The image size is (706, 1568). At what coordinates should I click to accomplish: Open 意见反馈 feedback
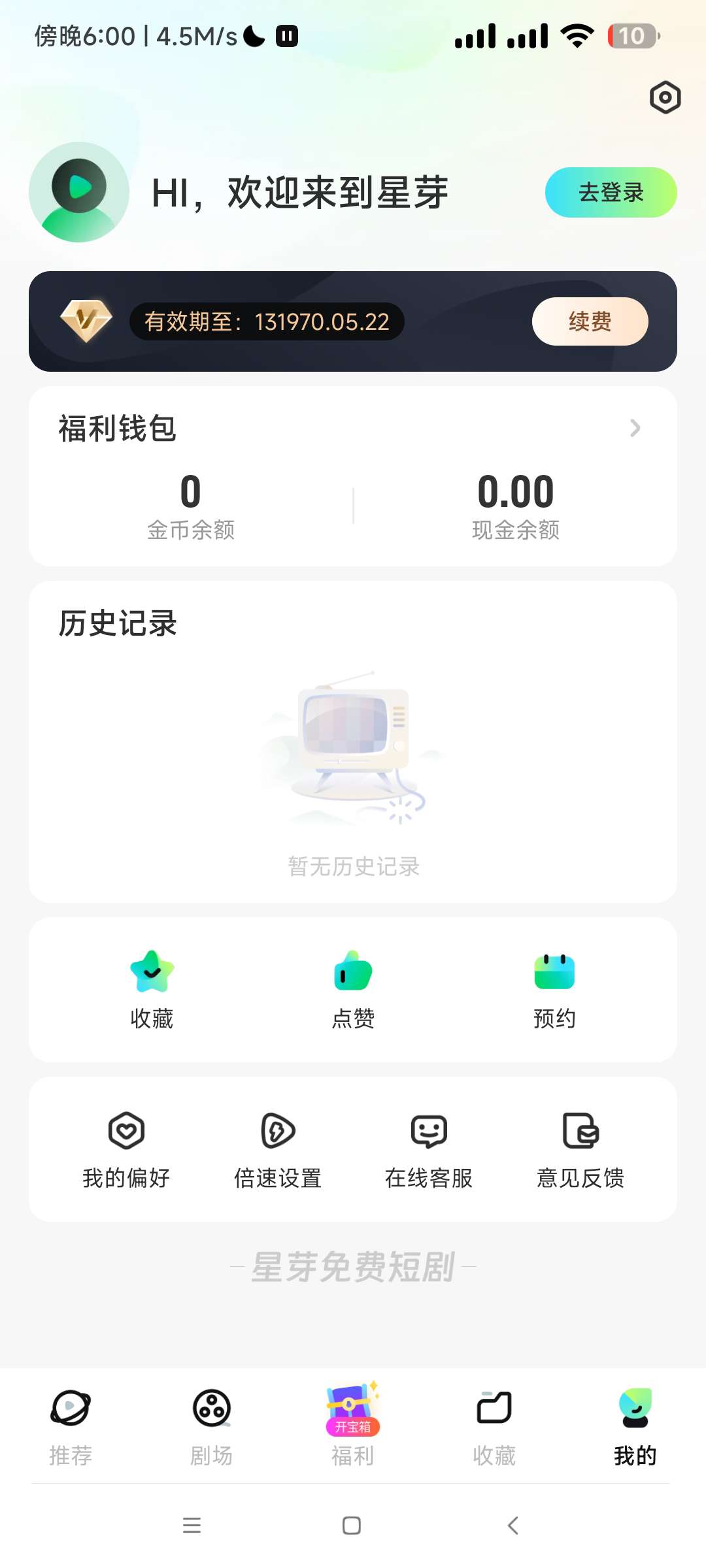[580, 1150]
